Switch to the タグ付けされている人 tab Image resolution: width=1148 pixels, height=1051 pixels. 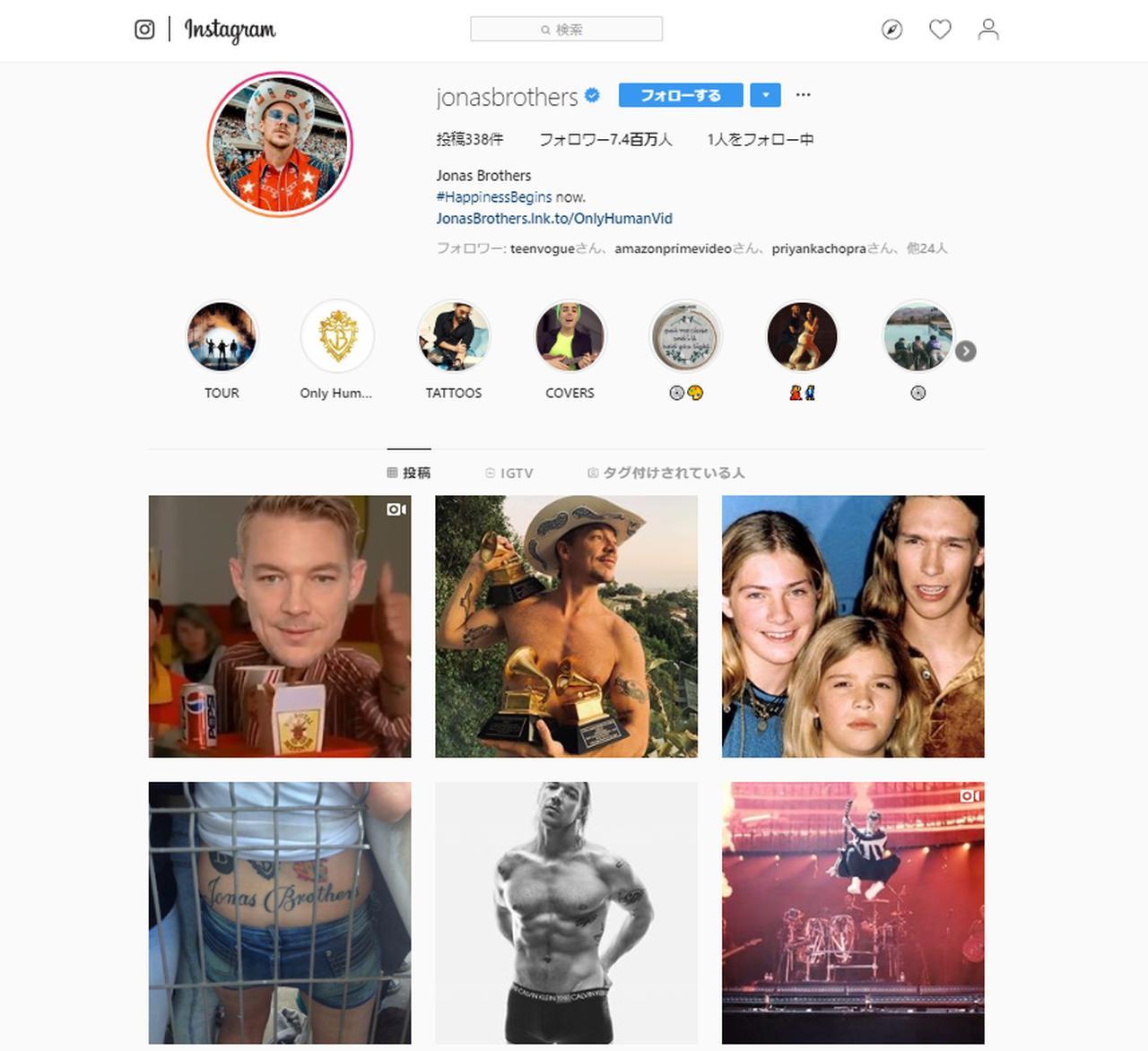coord(666,473)
